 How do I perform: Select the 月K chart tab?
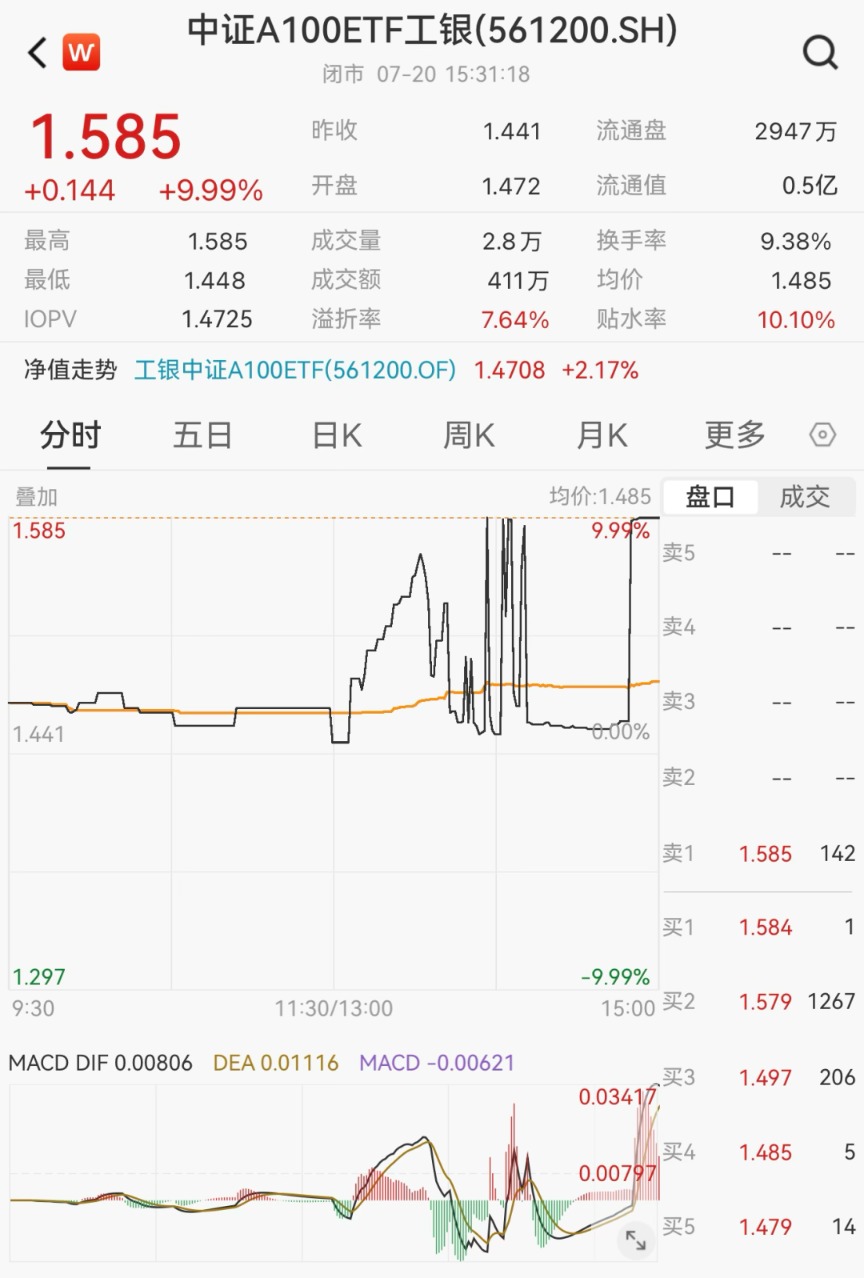click(x=602, y=436)
